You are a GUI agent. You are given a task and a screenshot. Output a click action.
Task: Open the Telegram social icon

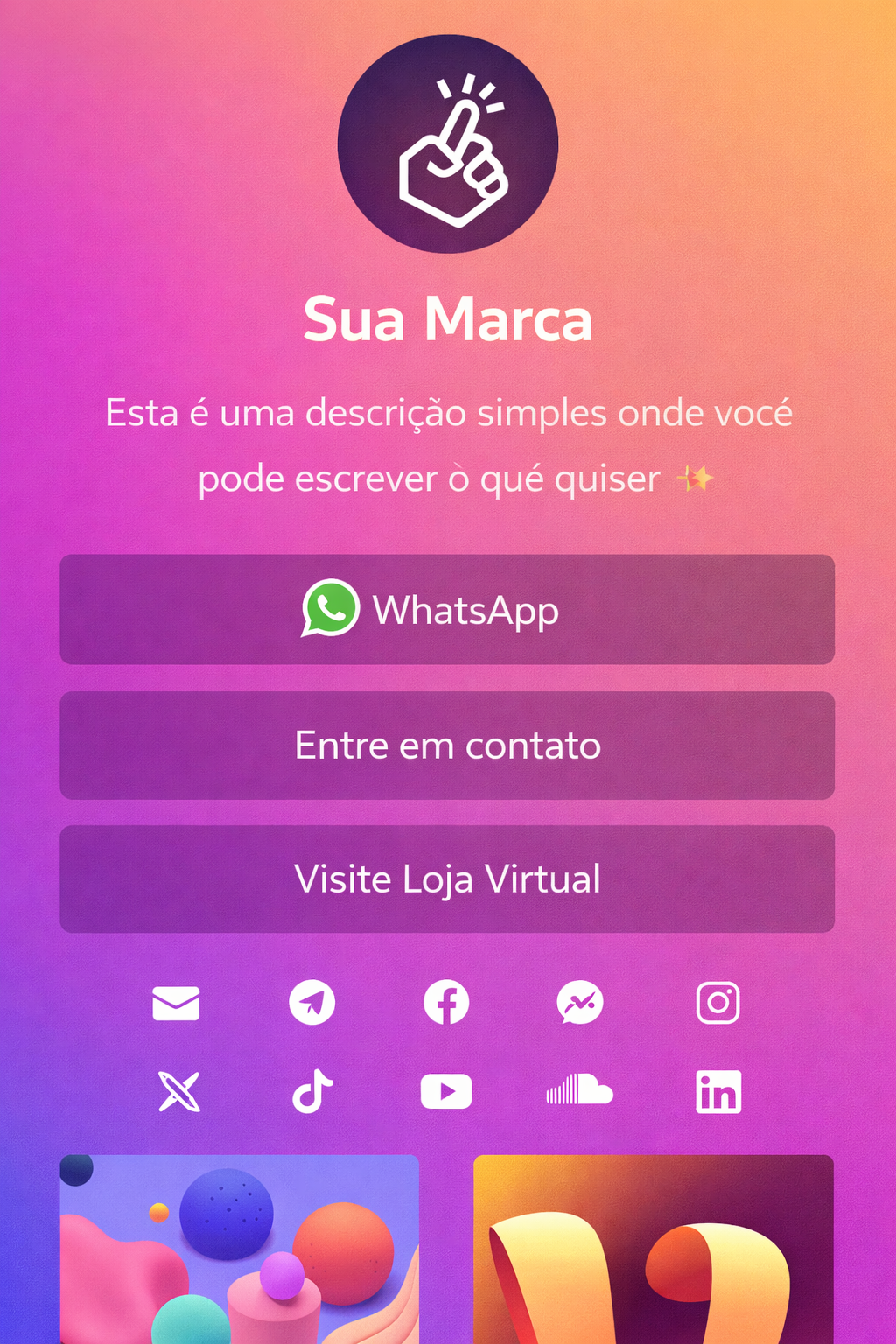click(x=312, y=1003)
